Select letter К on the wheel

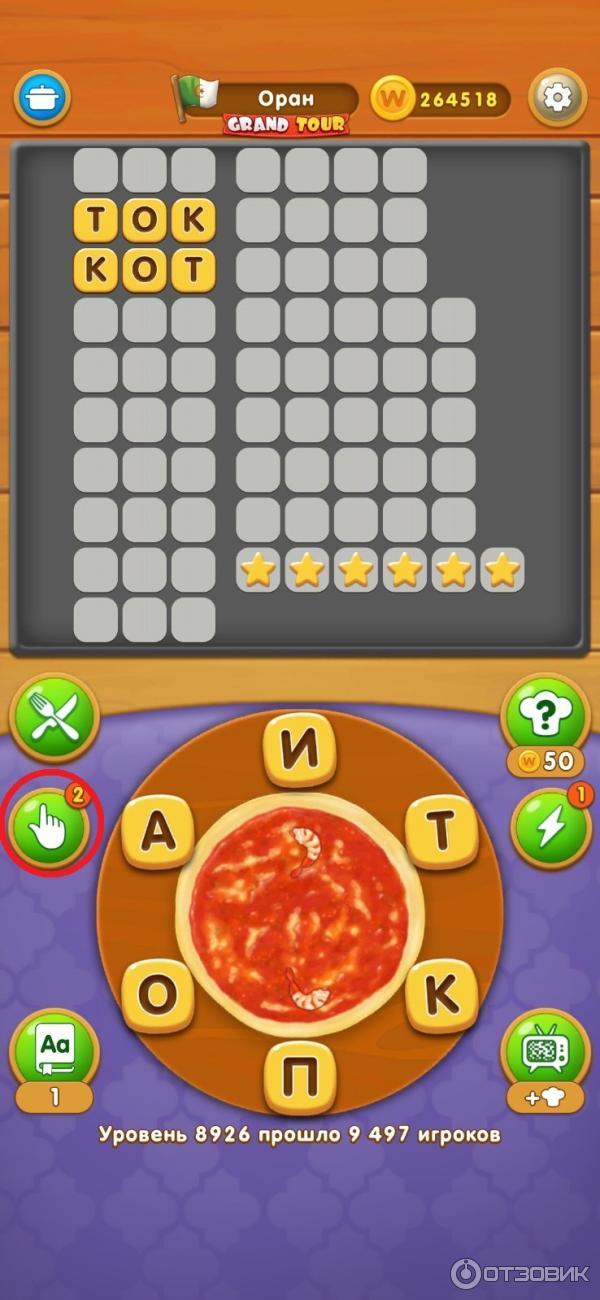tap(441, 995)
